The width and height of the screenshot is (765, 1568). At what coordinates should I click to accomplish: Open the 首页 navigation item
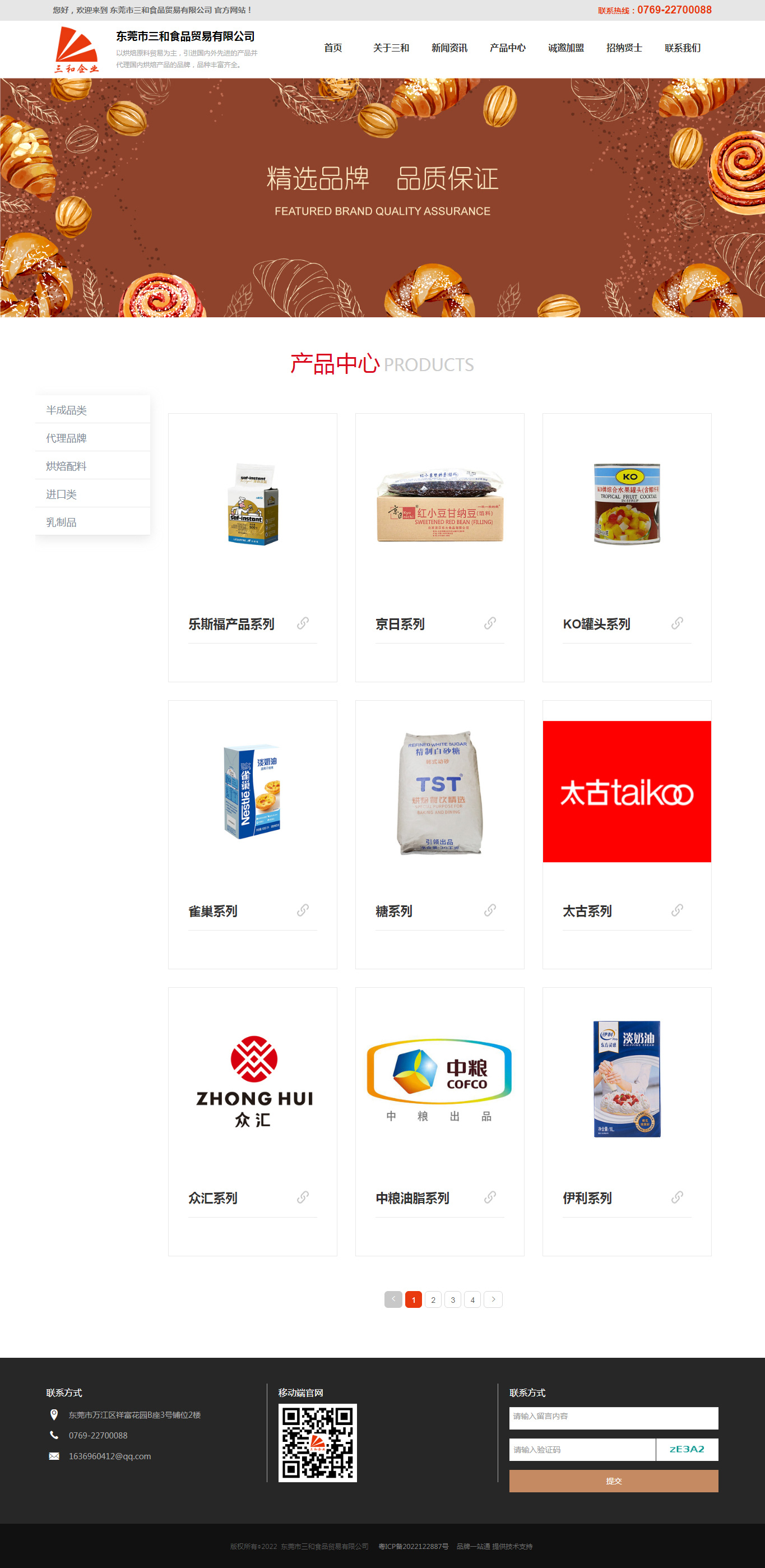tap(332, 48)
